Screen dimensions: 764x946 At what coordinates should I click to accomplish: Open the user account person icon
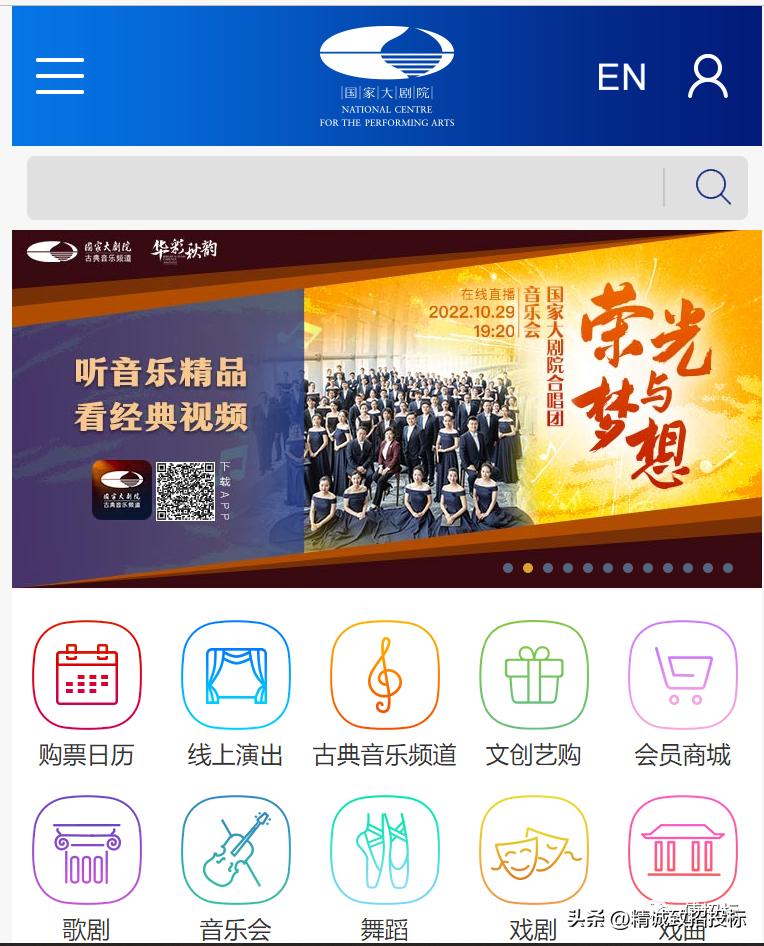(709, 75)
